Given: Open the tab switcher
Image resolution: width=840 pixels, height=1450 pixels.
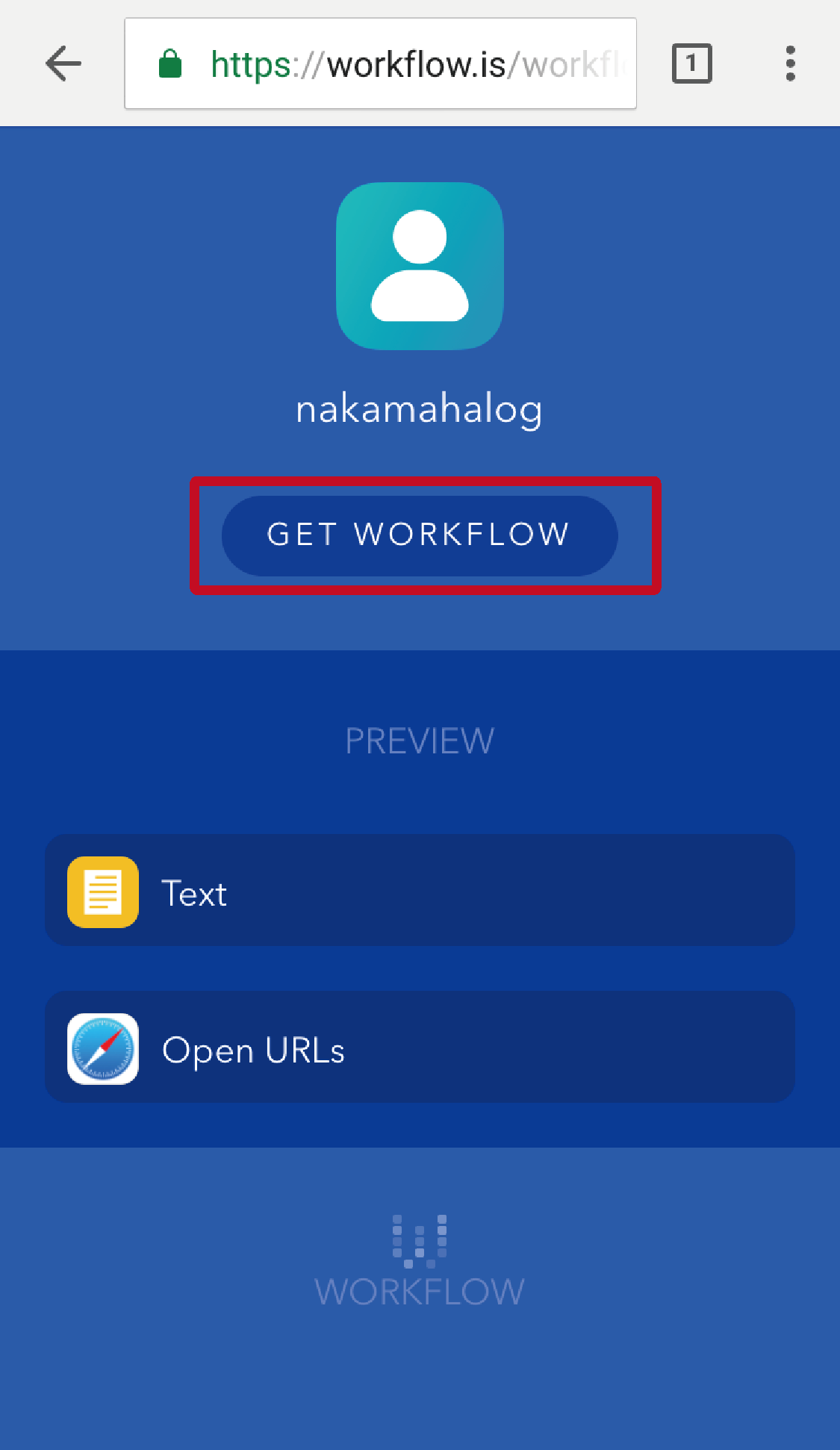Looking at the screenshot, I should pyautogui.click(x=691, y=63).
